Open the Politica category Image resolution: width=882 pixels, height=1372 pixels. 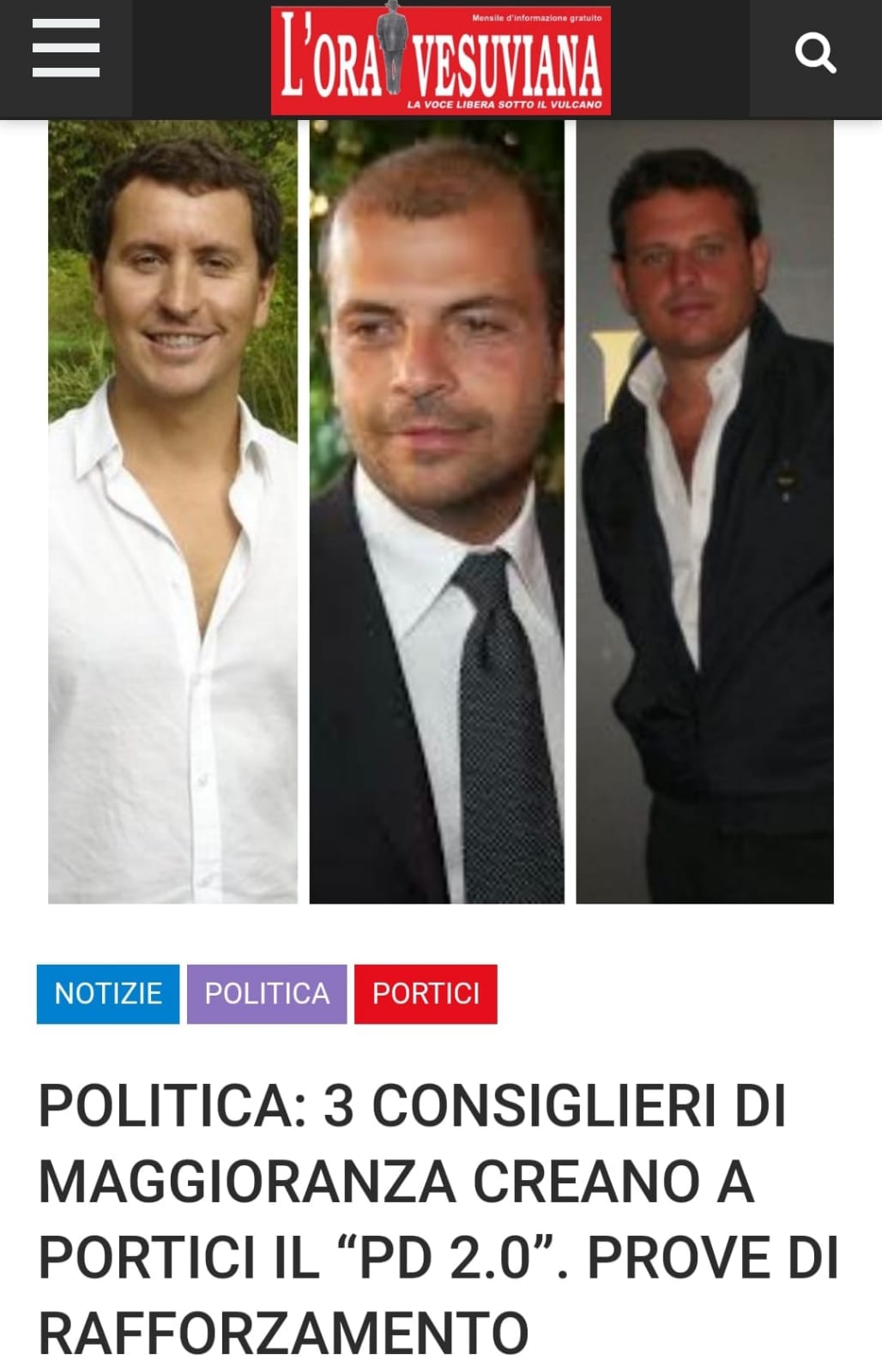coord(267,994)
